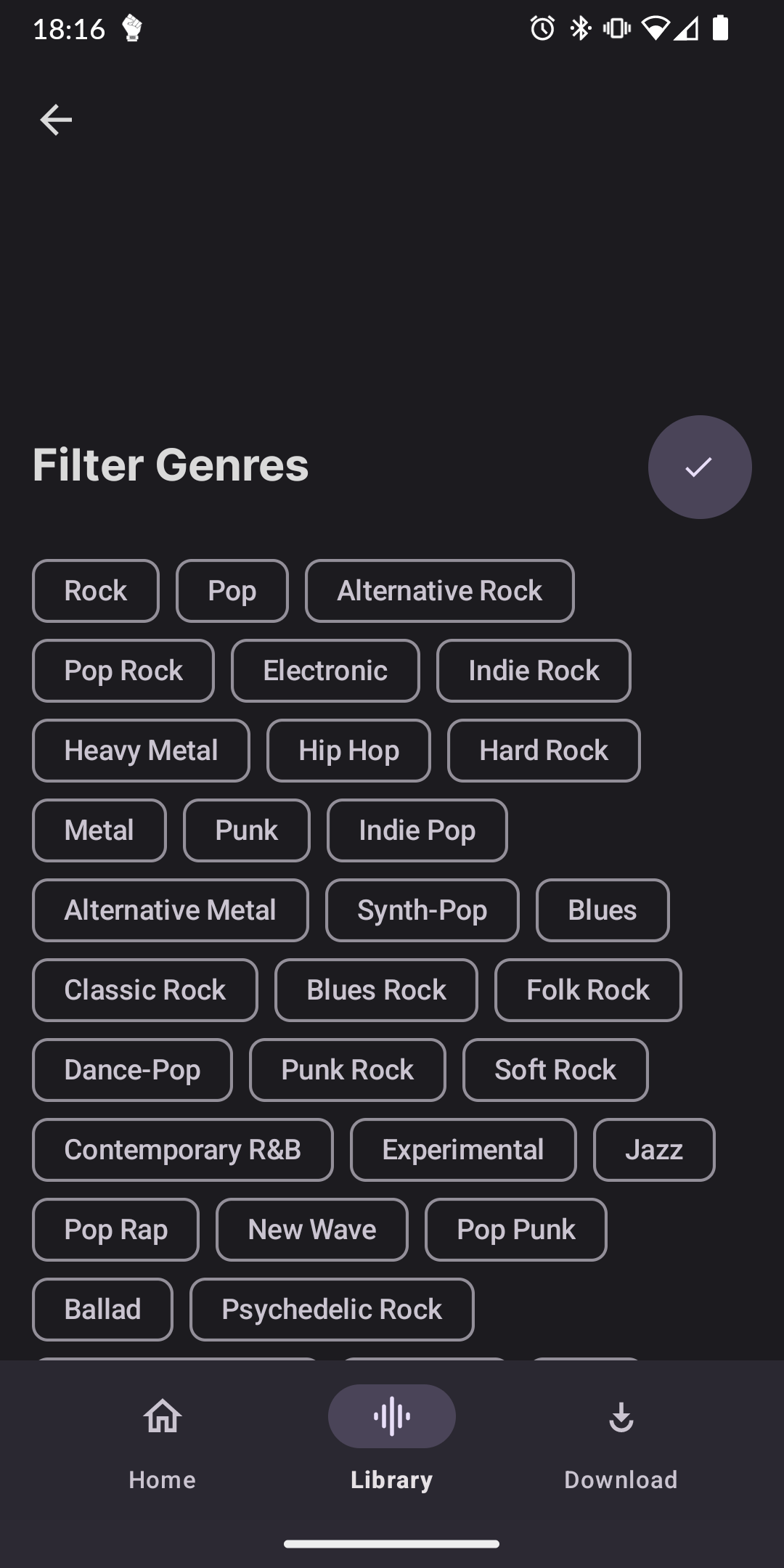The width and height of the screenshot is (784, 1568).
Task: Select the Rock genre chip
Action: coord(96,591)
